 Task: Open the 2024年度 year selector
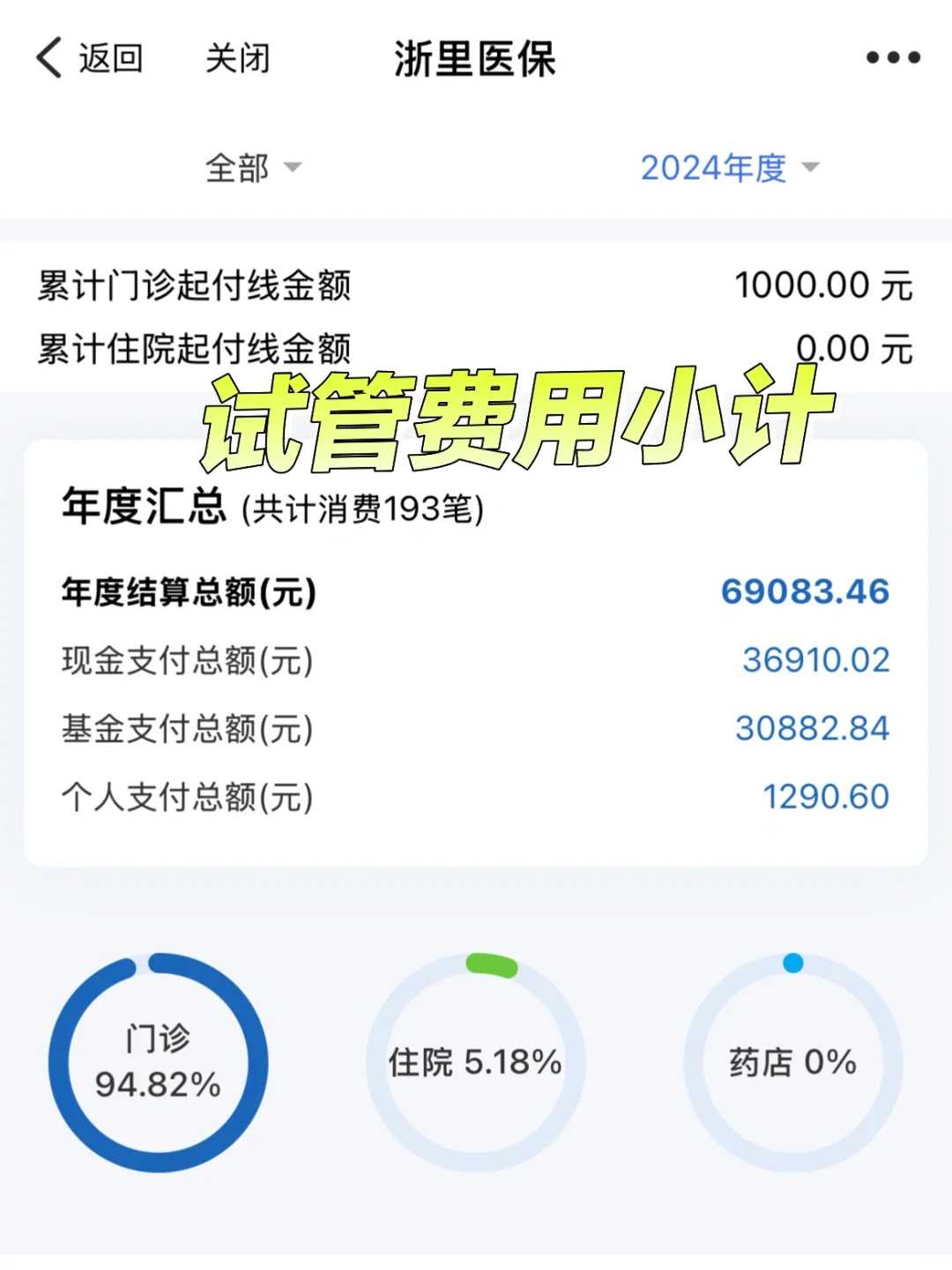click(x=714, y=168)
